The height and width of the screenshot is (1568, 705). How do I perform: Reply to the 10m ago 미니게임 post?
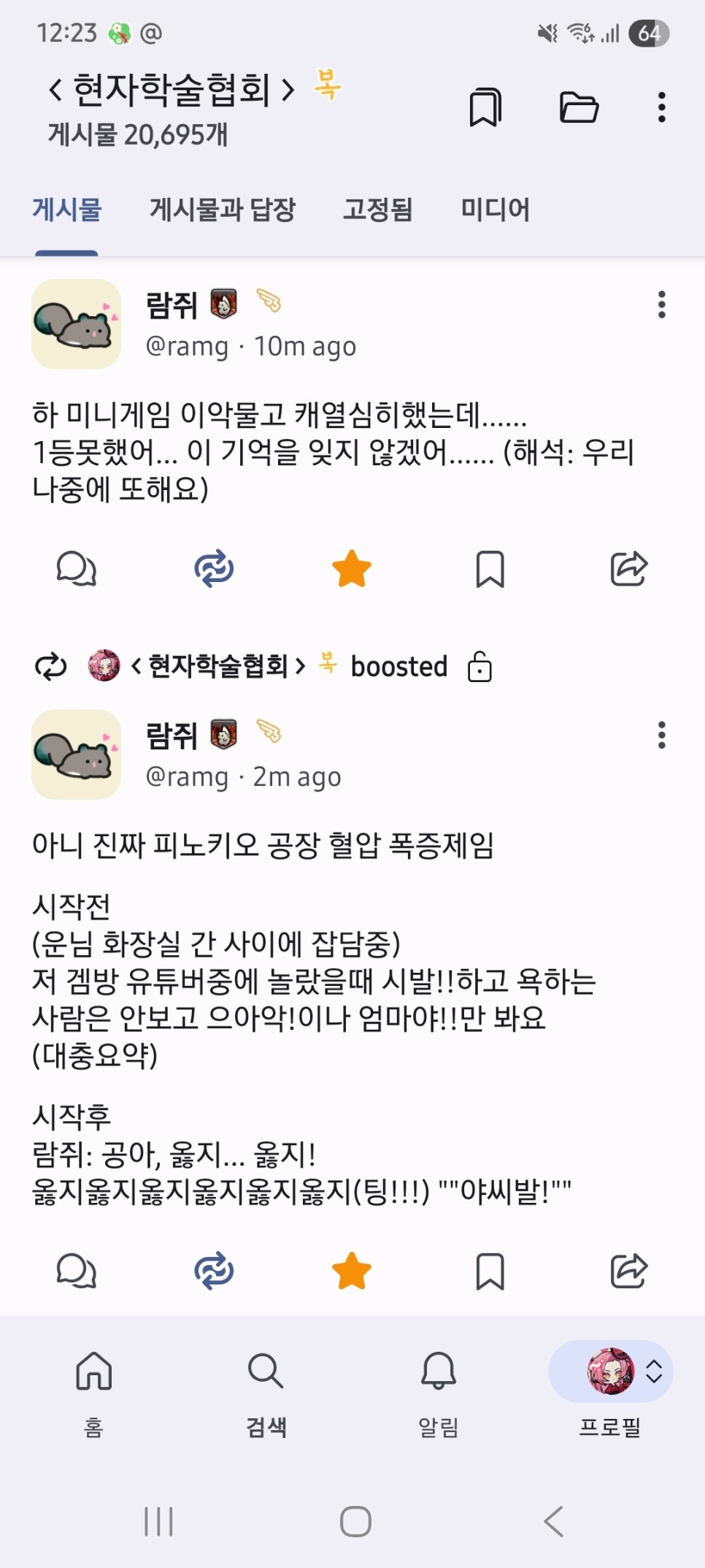click(77, 569)
